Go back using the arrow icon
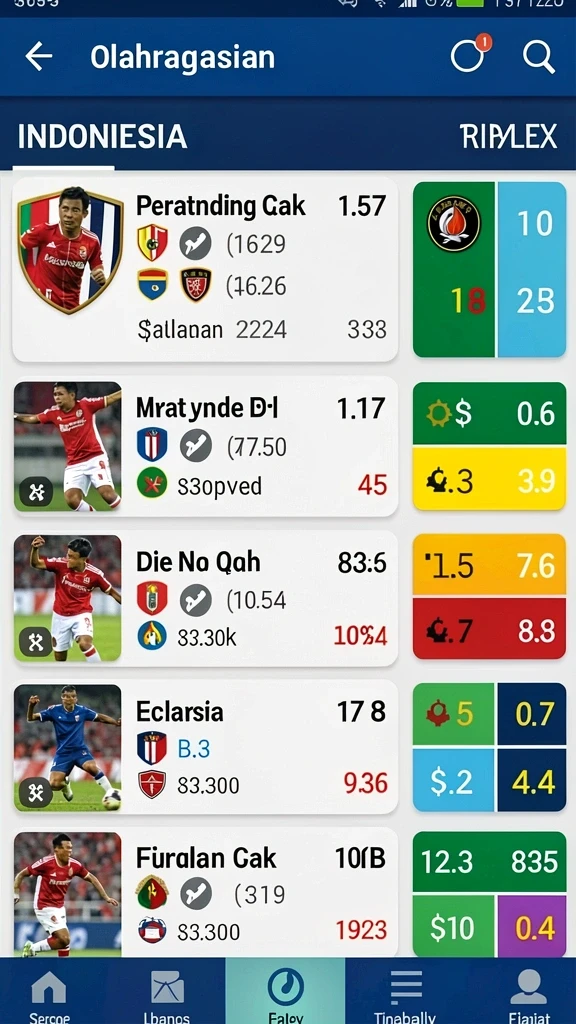Screen dimensions: 576x1024 39,57
